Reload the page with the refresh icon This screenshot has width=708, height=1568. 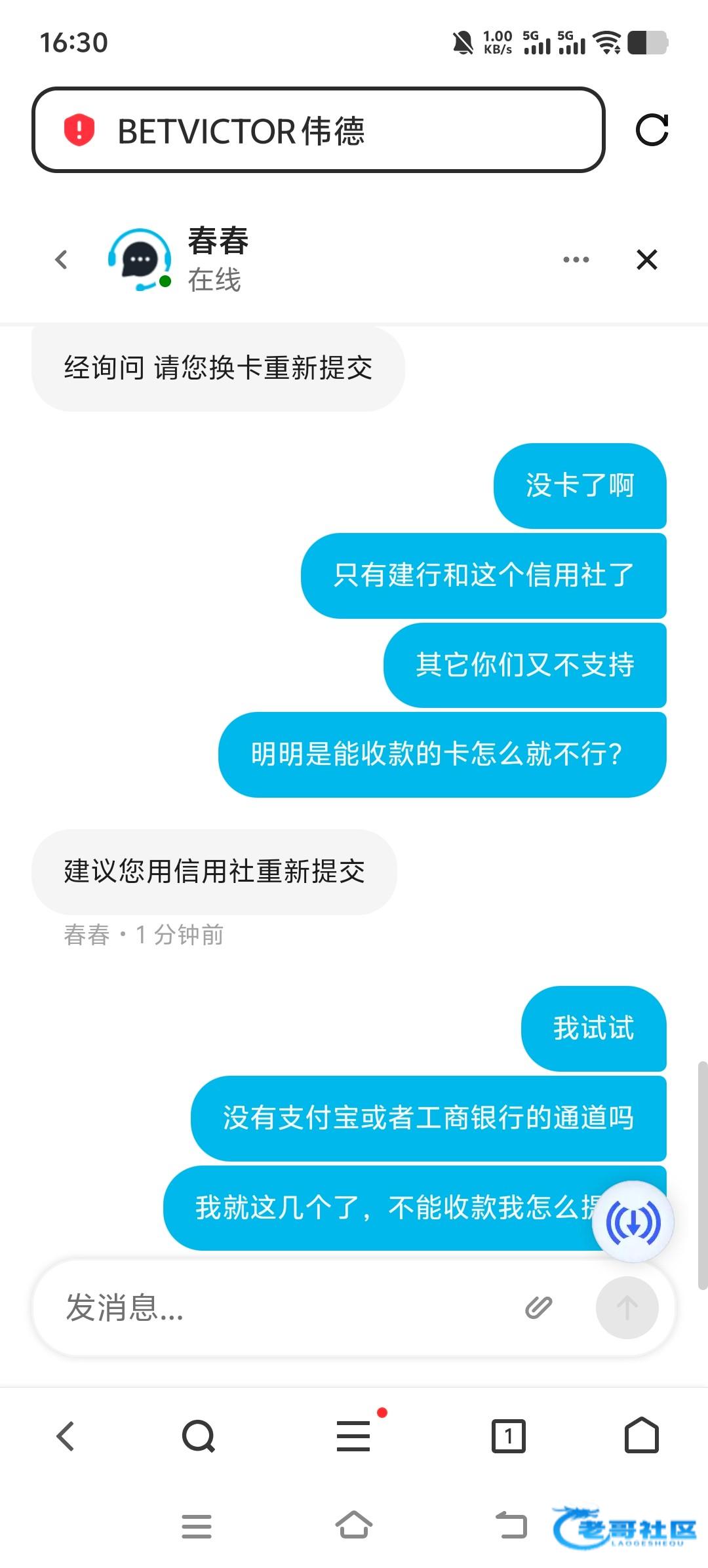pyautogui.click(x=652, y=130)
